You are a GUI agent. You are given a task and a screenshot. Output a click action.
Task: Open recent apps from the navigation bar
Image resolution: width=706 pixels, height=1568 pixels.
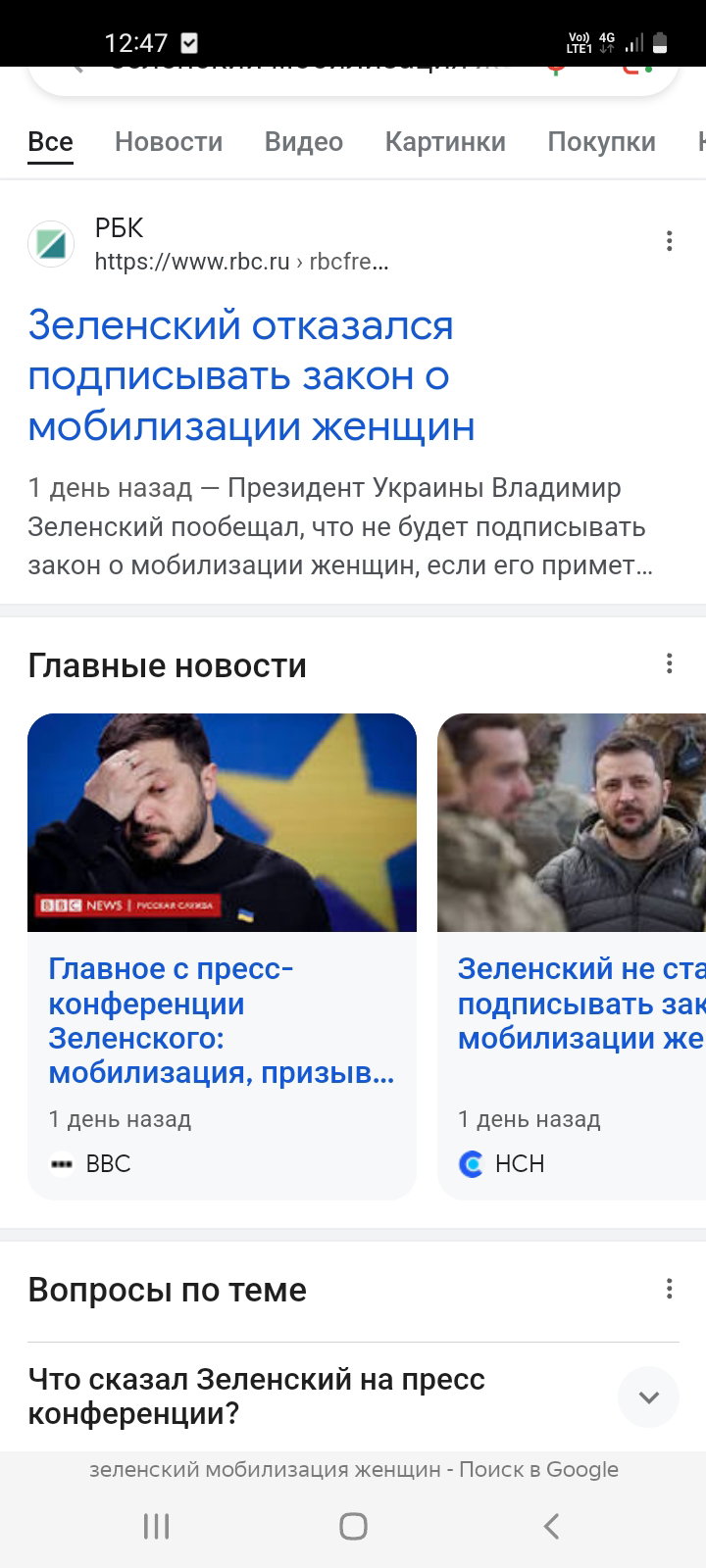tap(156, 1526)
